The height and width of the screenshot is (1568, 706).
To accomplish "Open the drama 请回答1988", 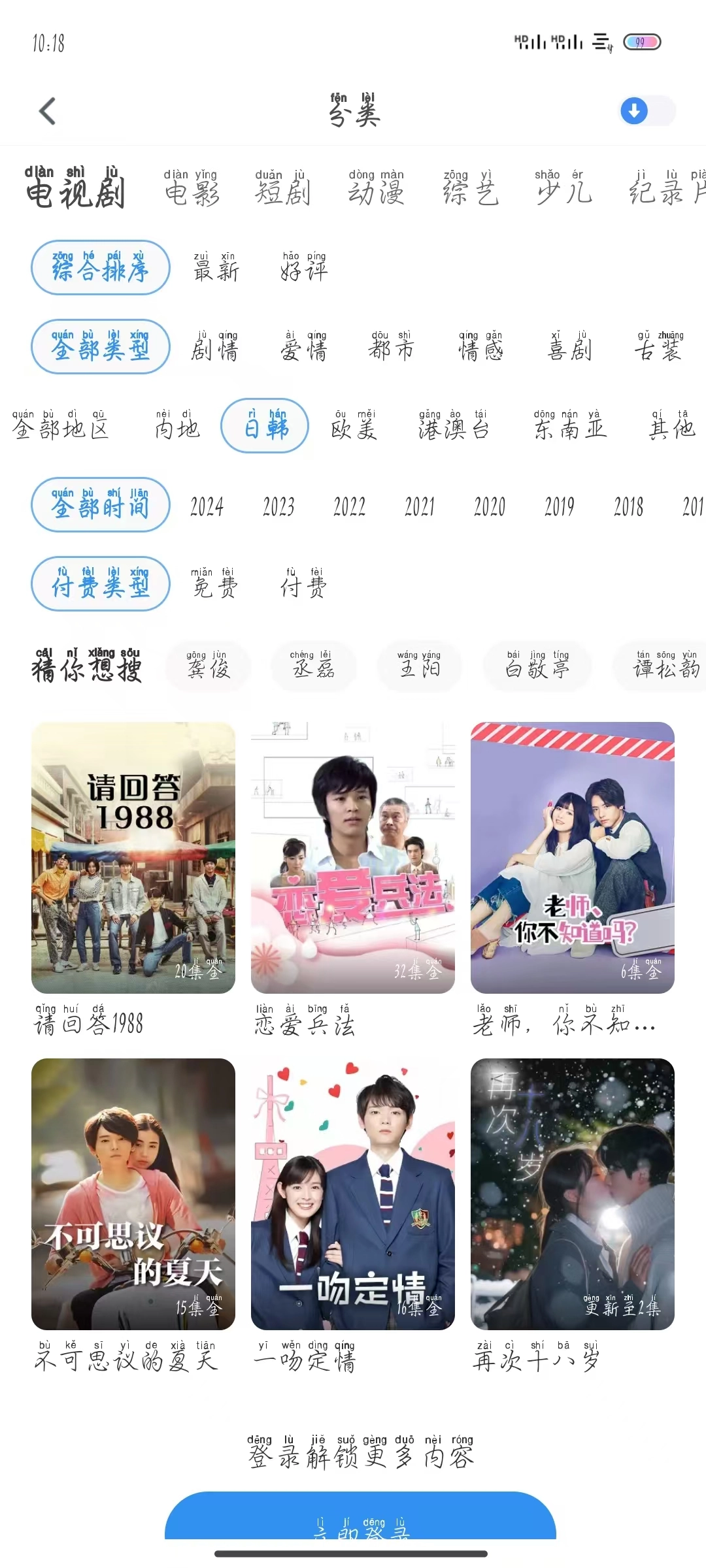I will 133,857.
